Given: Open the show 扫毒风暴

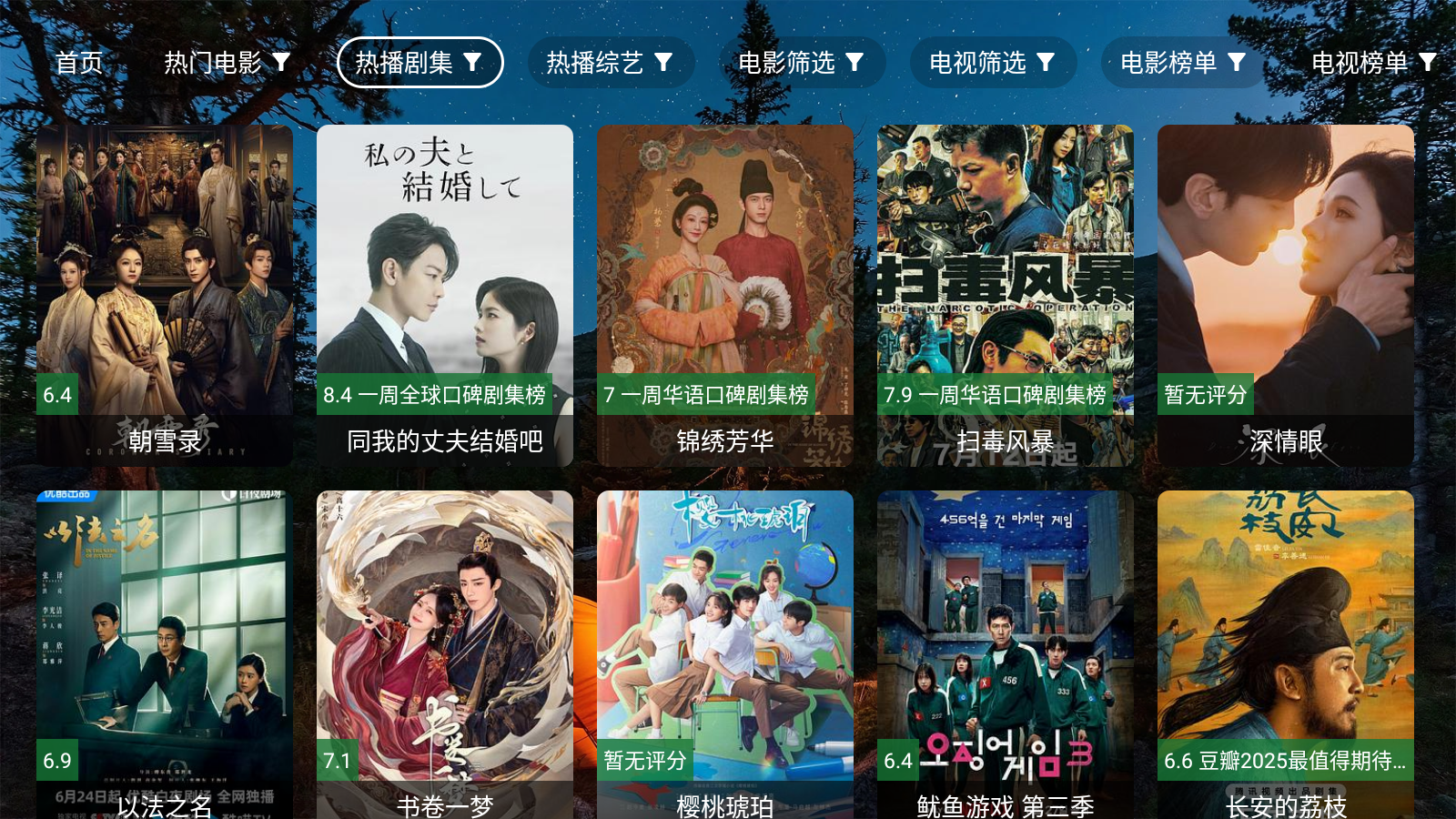Looking at the screenshot, I should click(1006, 295).
